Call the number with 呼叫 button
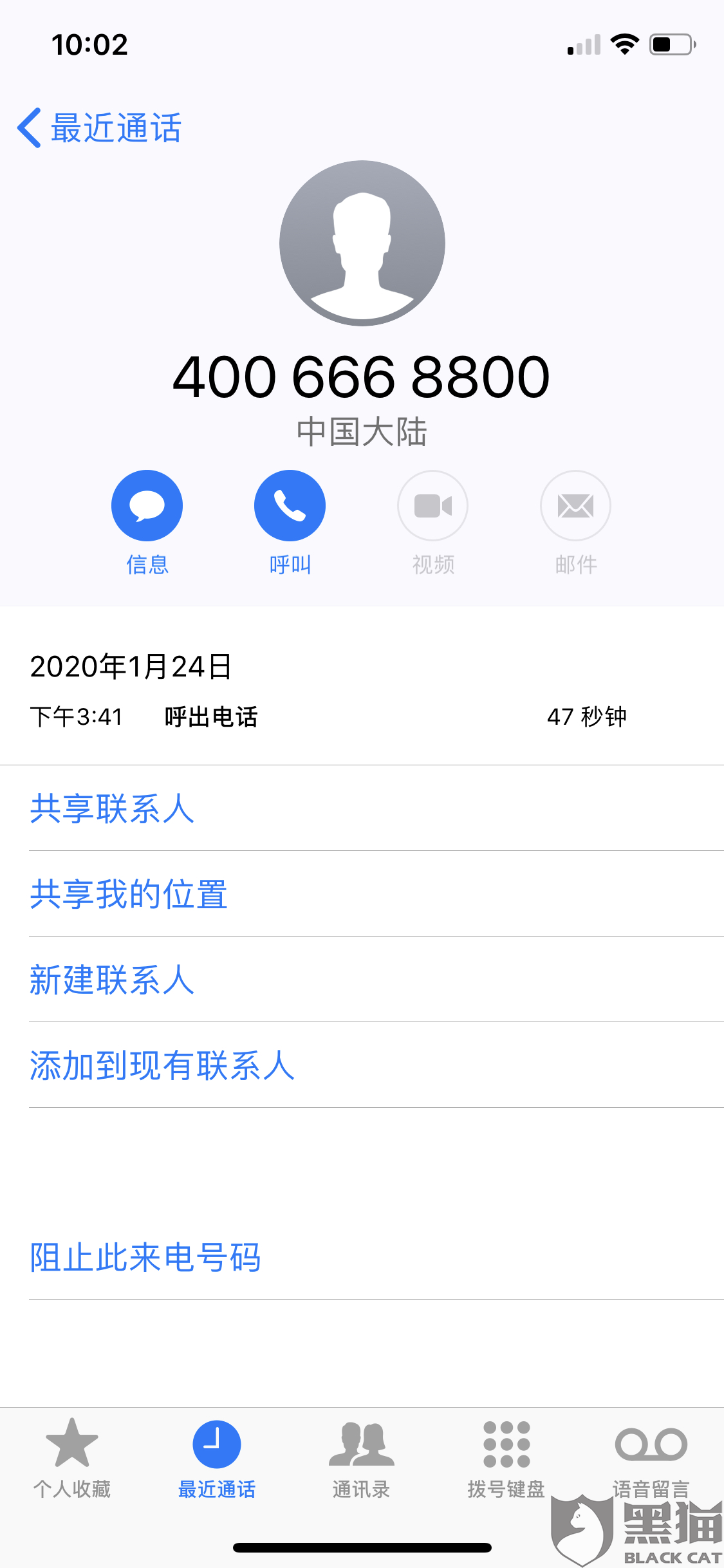This screenshot has width=724, height=1568. click(x=290, y=507)
